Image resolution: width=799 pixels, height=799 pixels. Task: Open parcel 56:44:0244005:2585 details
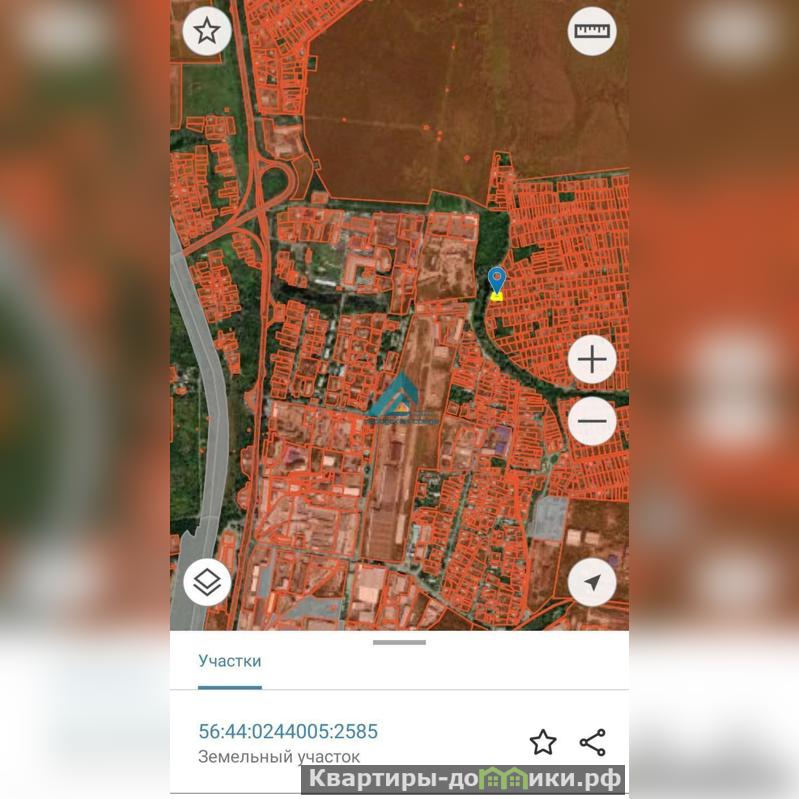pyautogui.click(x=288, y=732)
